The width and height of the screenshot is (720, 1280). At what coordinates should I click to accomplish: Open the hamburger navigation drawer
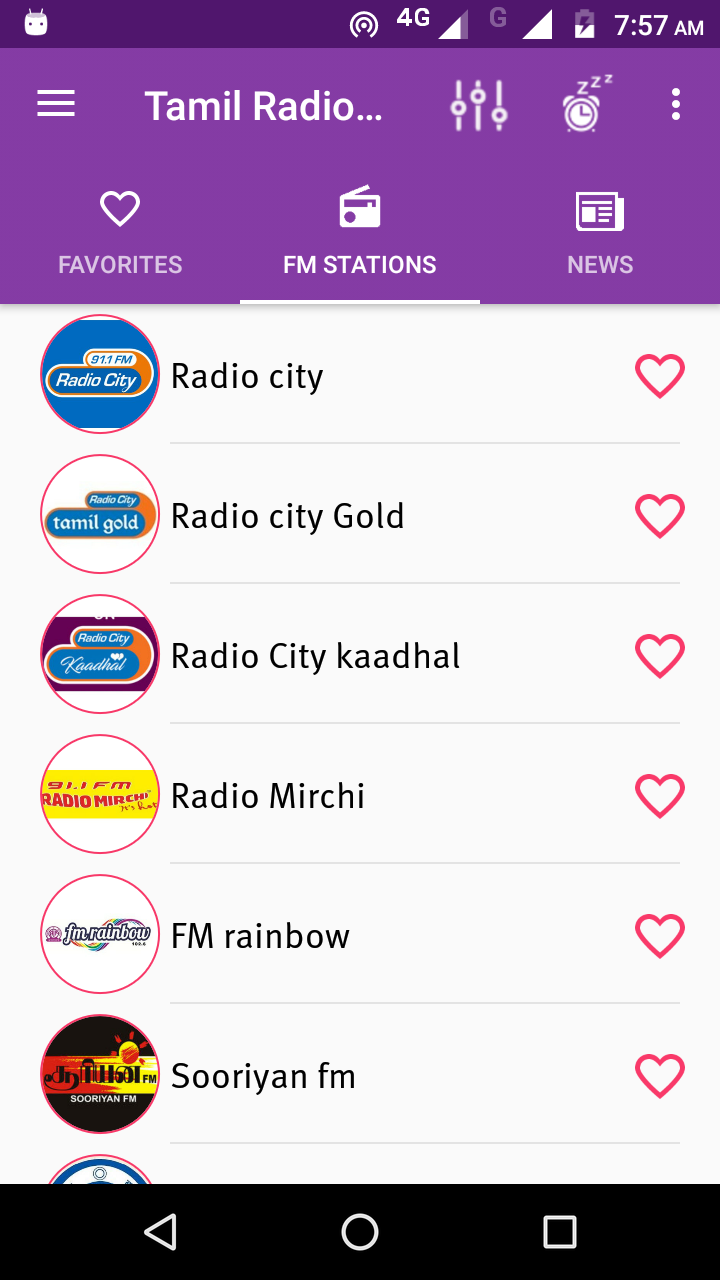[56, 104]
